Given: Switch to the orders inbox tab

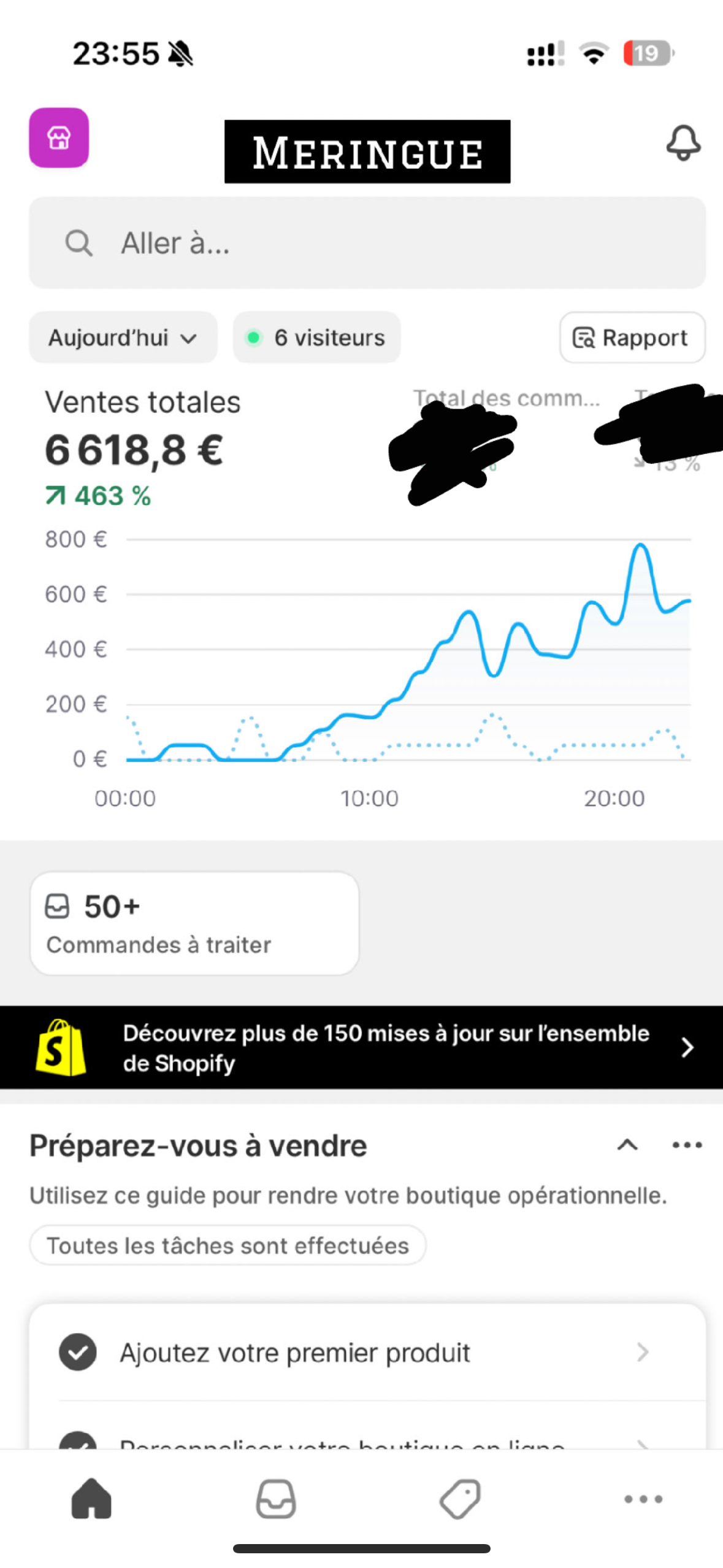Looking at the screenshot, I should [x=275, y=1498].
